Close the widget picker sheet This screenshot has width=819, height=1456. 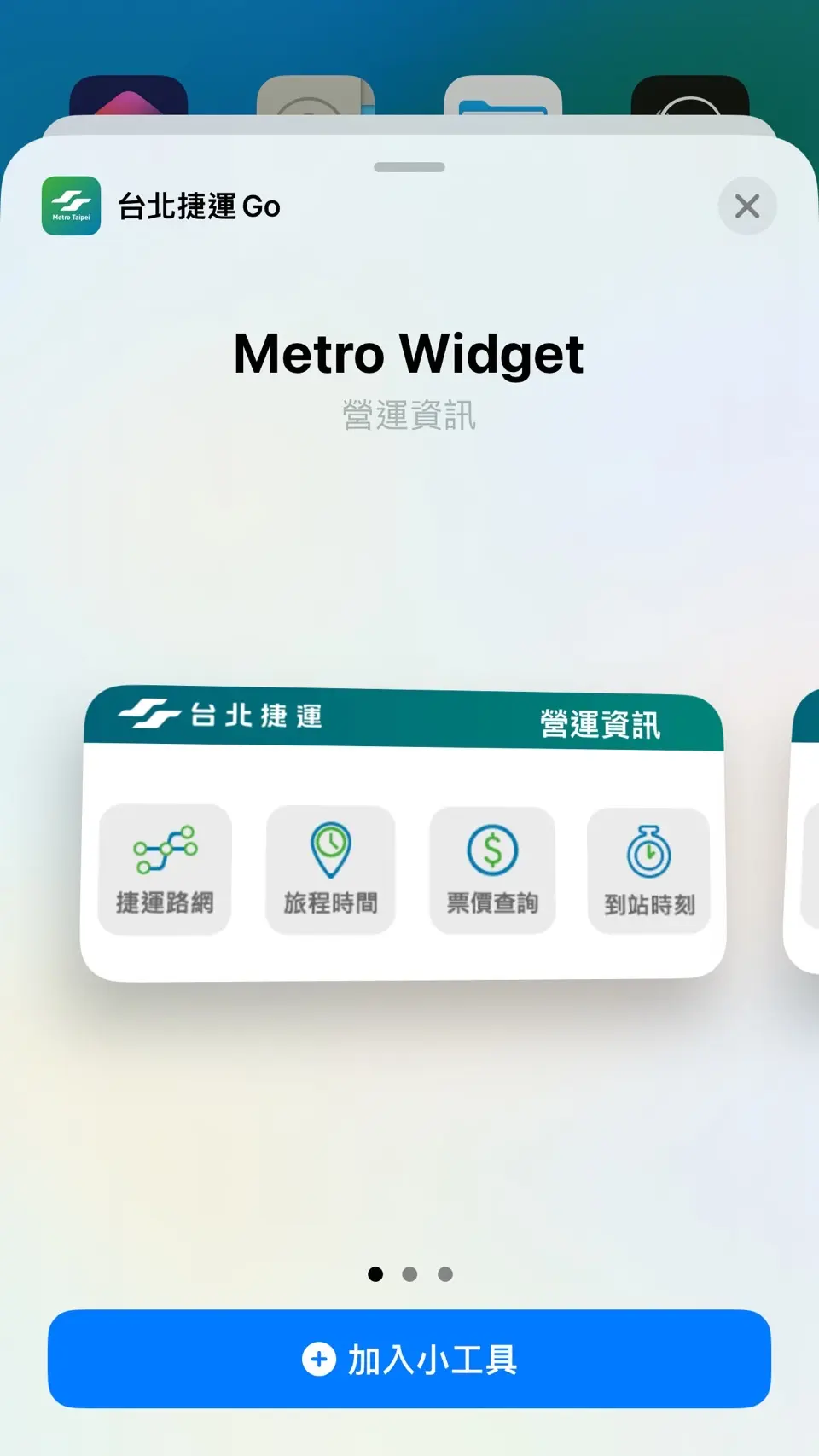pos(746,206)
